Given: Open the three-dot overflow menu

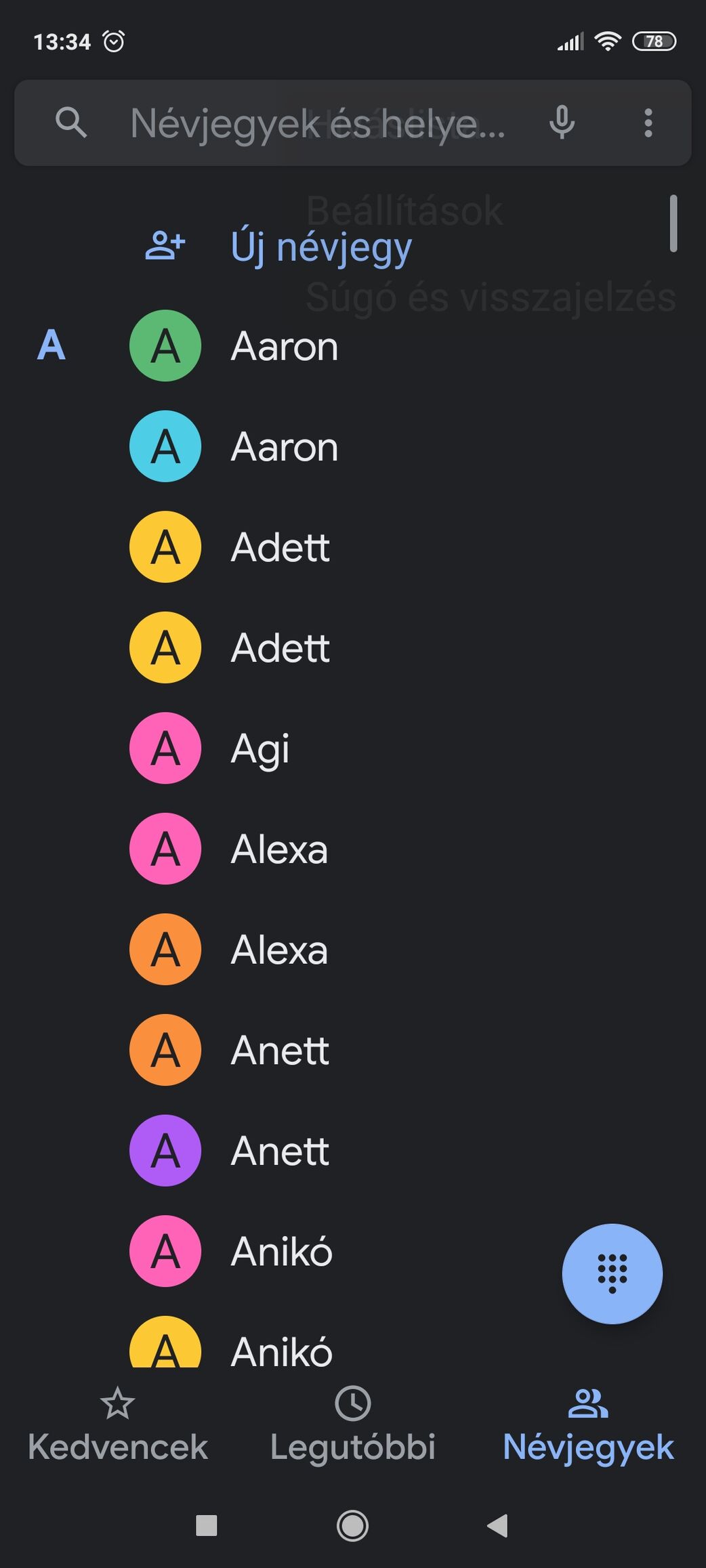Looking at the screenshot, I should pos(648,123).
